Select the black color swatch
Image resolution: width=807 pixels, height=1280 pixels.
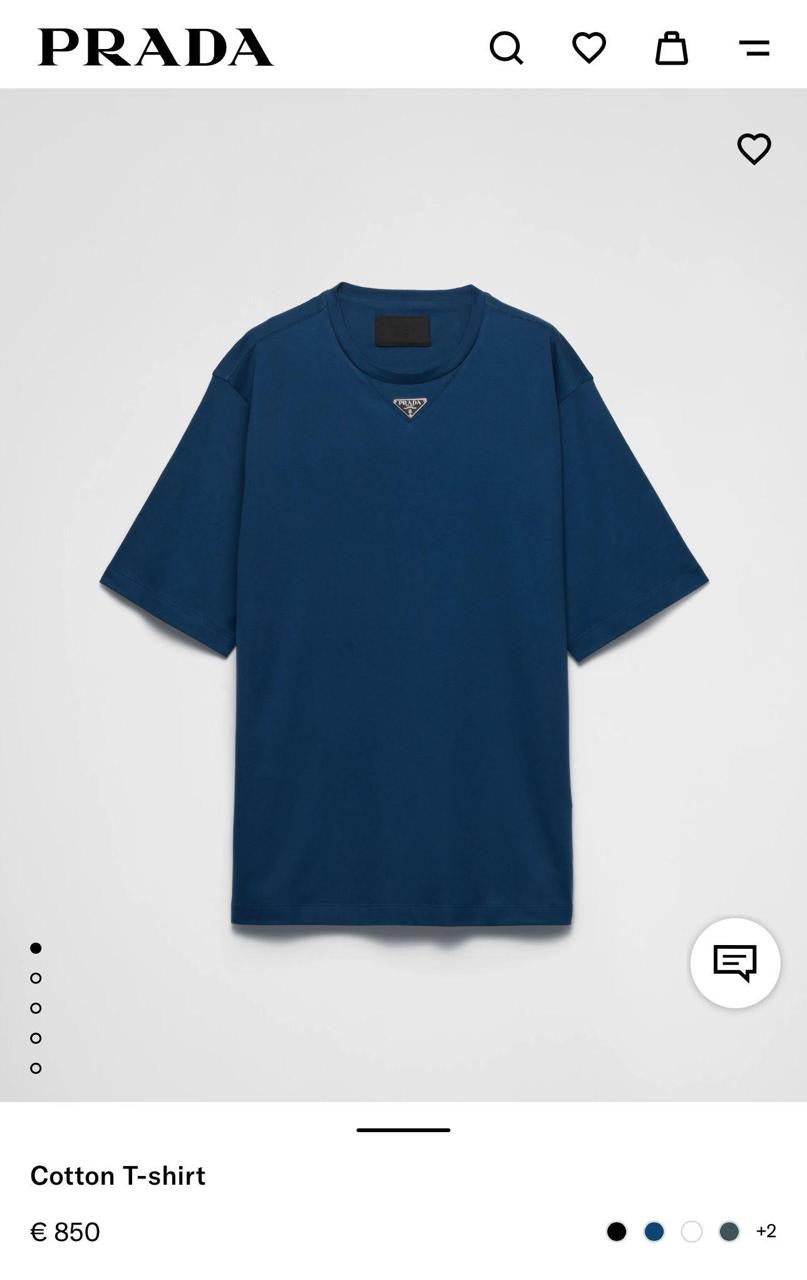click(x=617, y=1231)
